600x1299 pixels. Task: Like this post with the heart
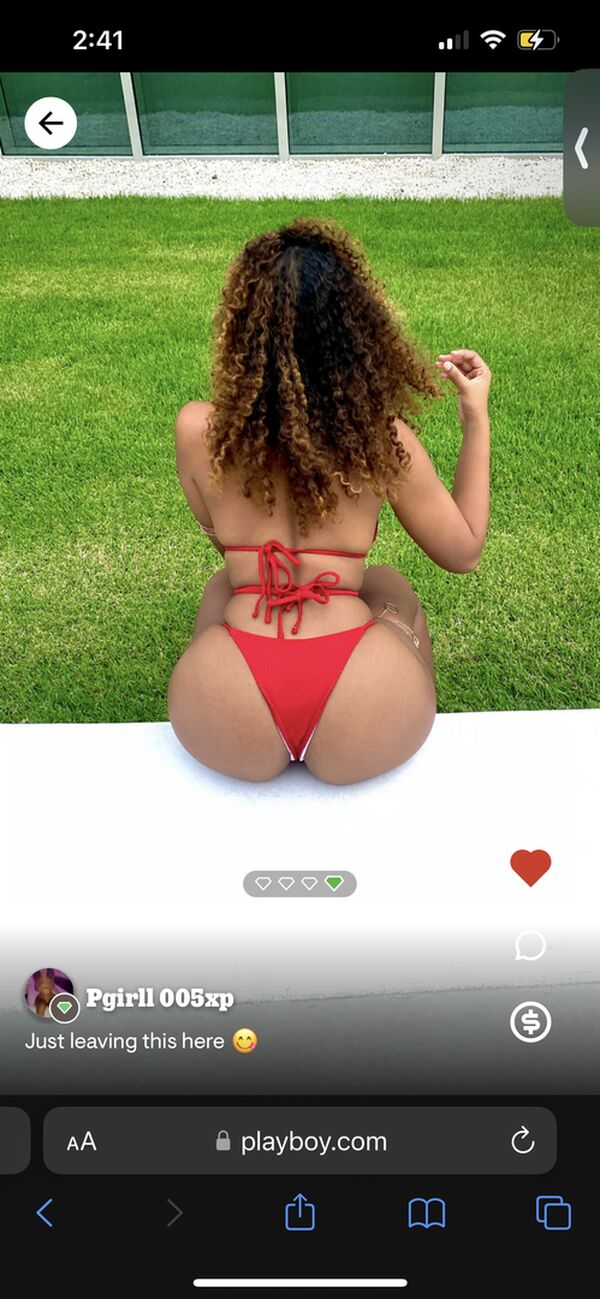(x=530, y=867)
